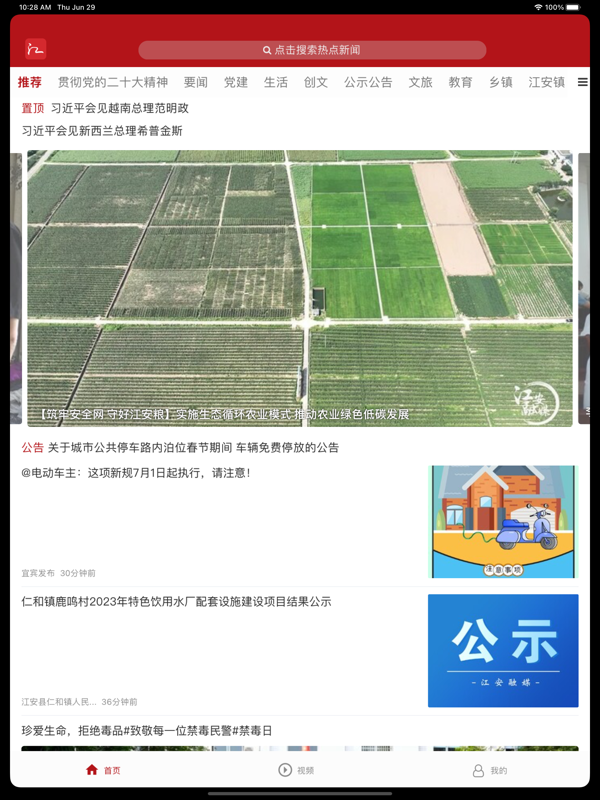Open the 公告 on free parking during 春节
Screen dimensions: 600x800
pos(193,447)
